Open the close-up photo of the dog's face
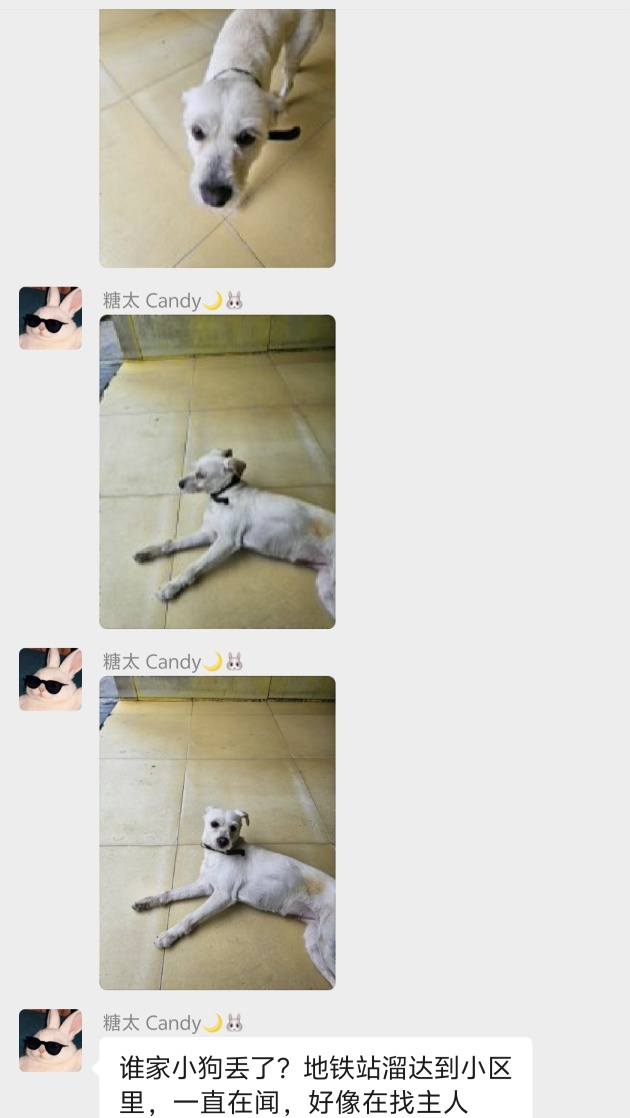 pyautogui.click(x=217, y=138)
